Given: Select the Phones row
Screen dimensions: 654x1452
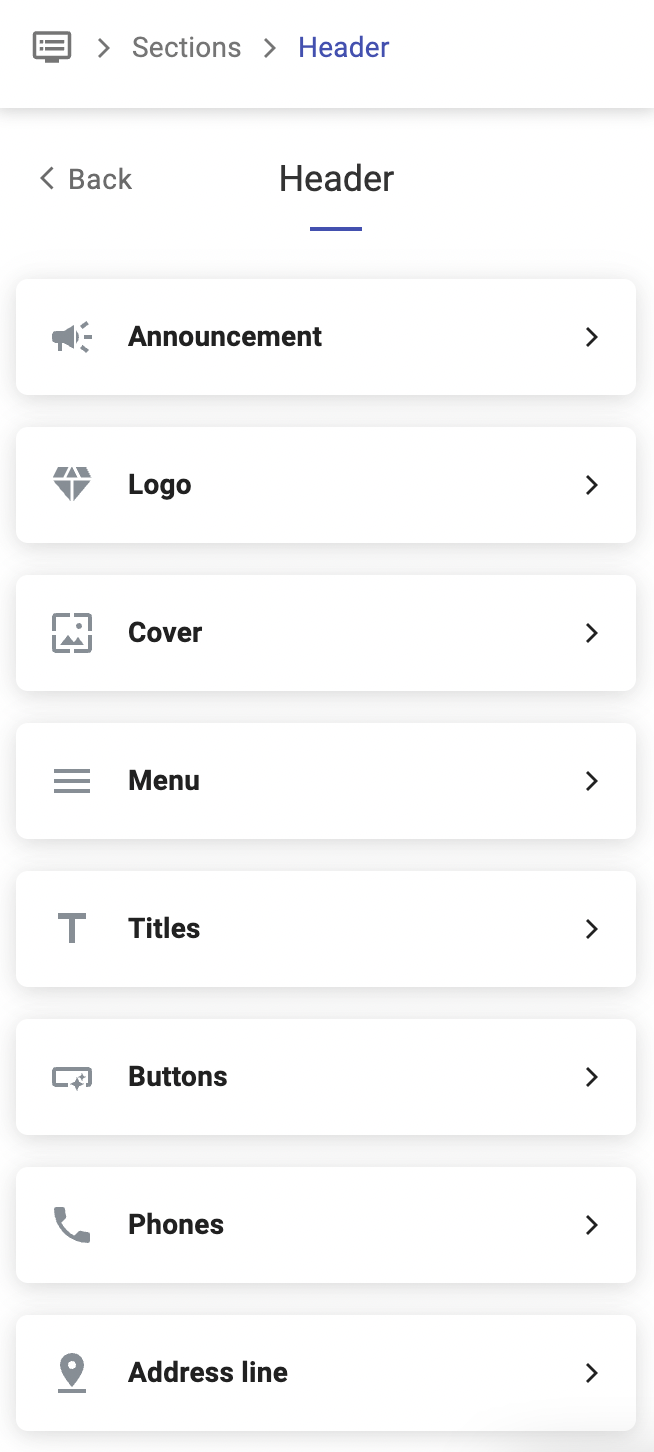Looking at the screenshot, I should pyautogui.click(x=326, y=1225).
